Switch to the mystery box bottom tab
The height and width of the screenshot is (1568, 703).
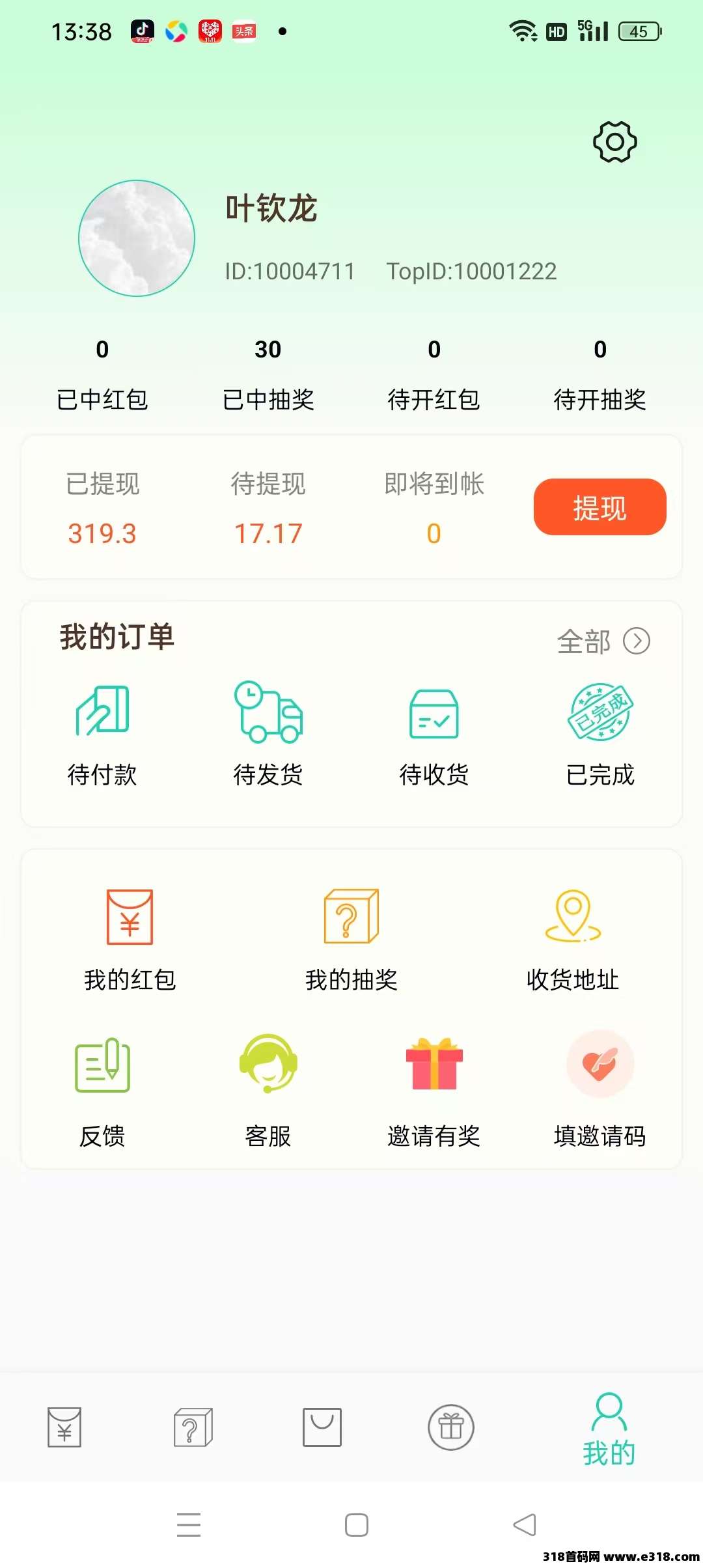[193, 1428]
